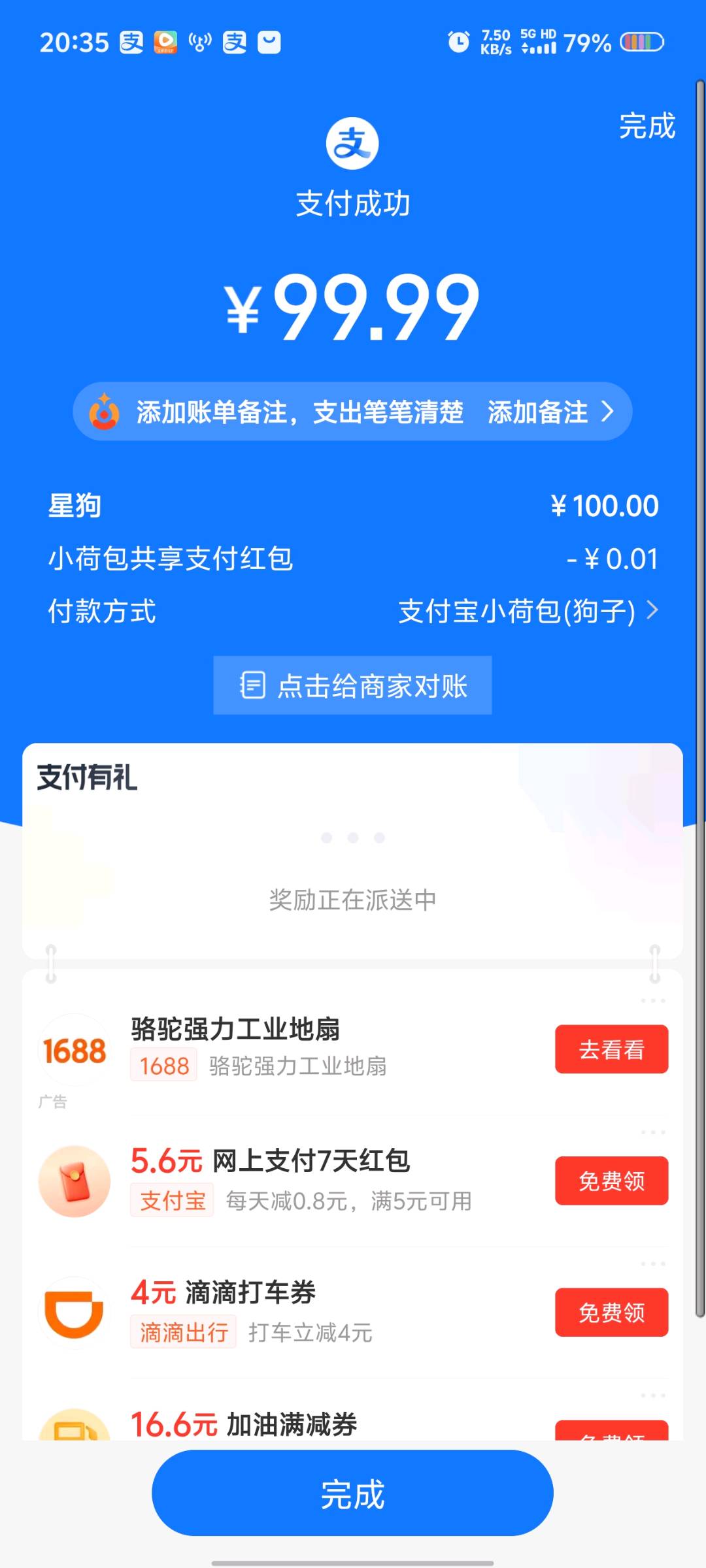
Task: Claim the 4元 滴滴打车券
Action: pyautogui.click(x=611, y=1312)
